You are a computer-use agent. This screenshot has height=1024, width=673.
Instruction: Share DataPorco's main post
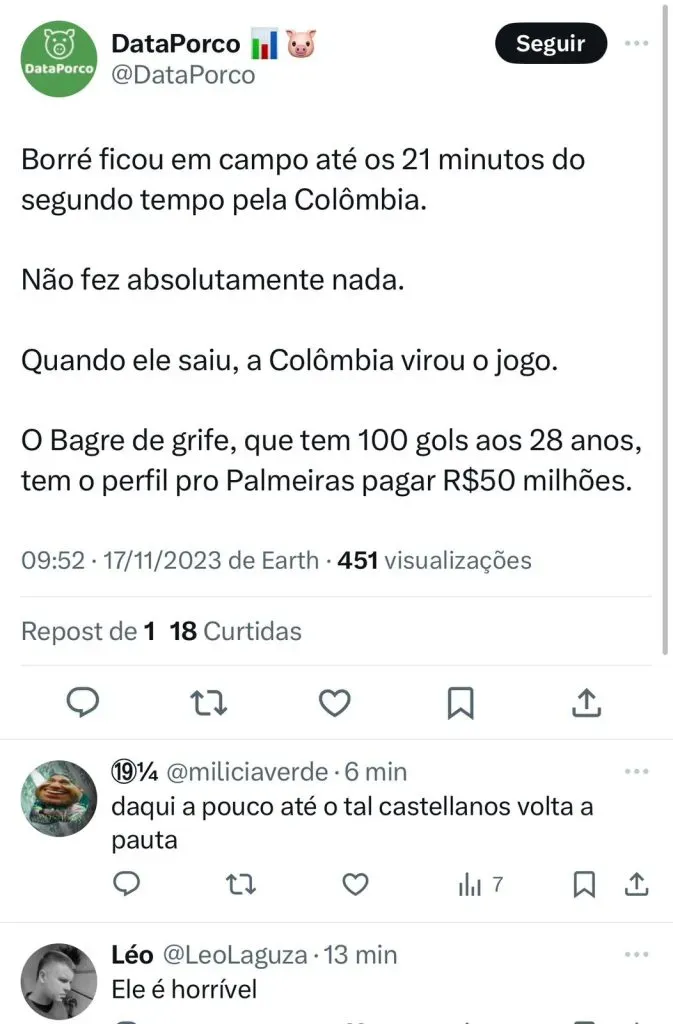[x=585, y=703]
